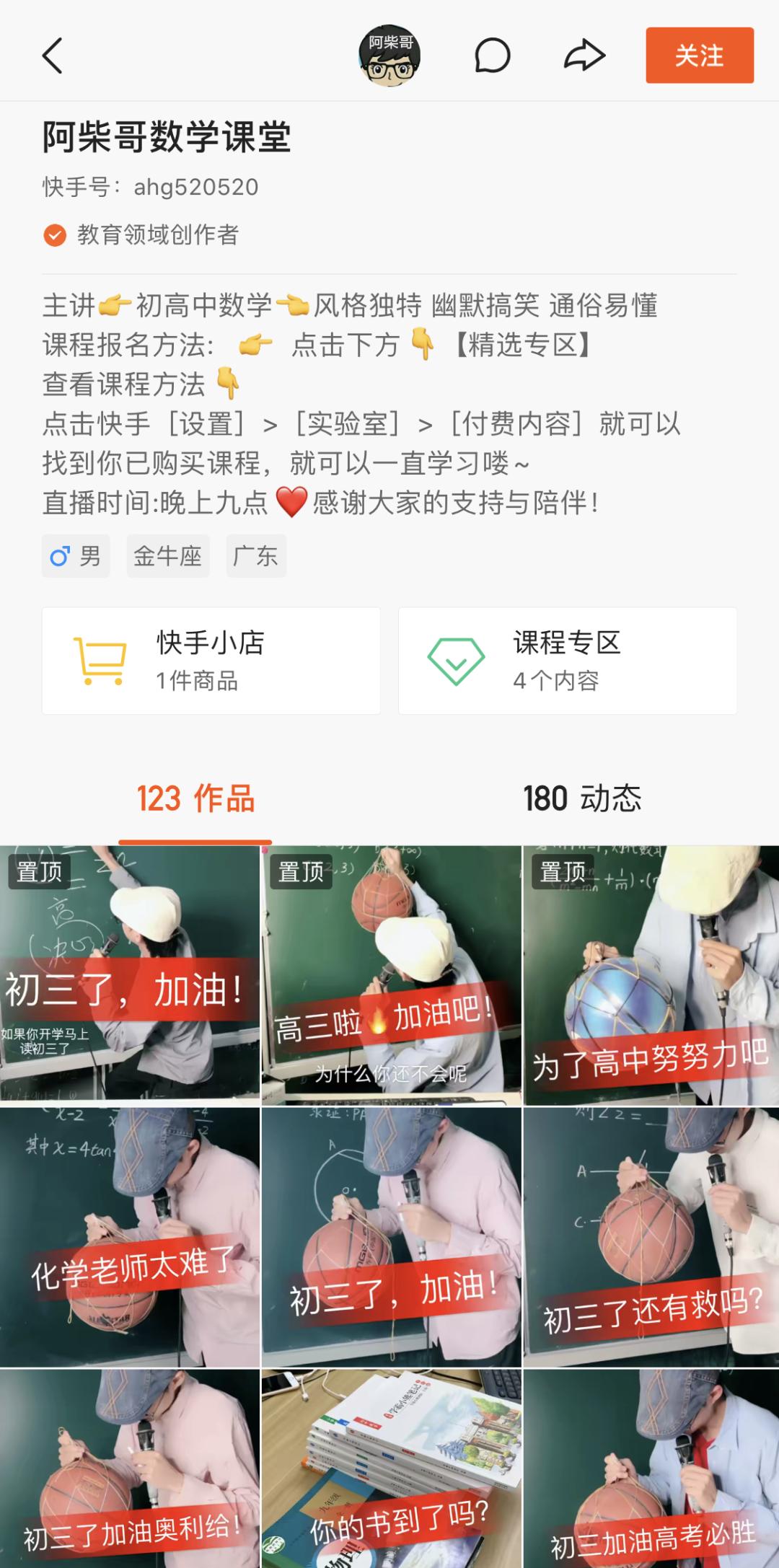The image size is (779, 1568).
Task: Tap the 广东 location tag
Action: (x=256, y=555)
